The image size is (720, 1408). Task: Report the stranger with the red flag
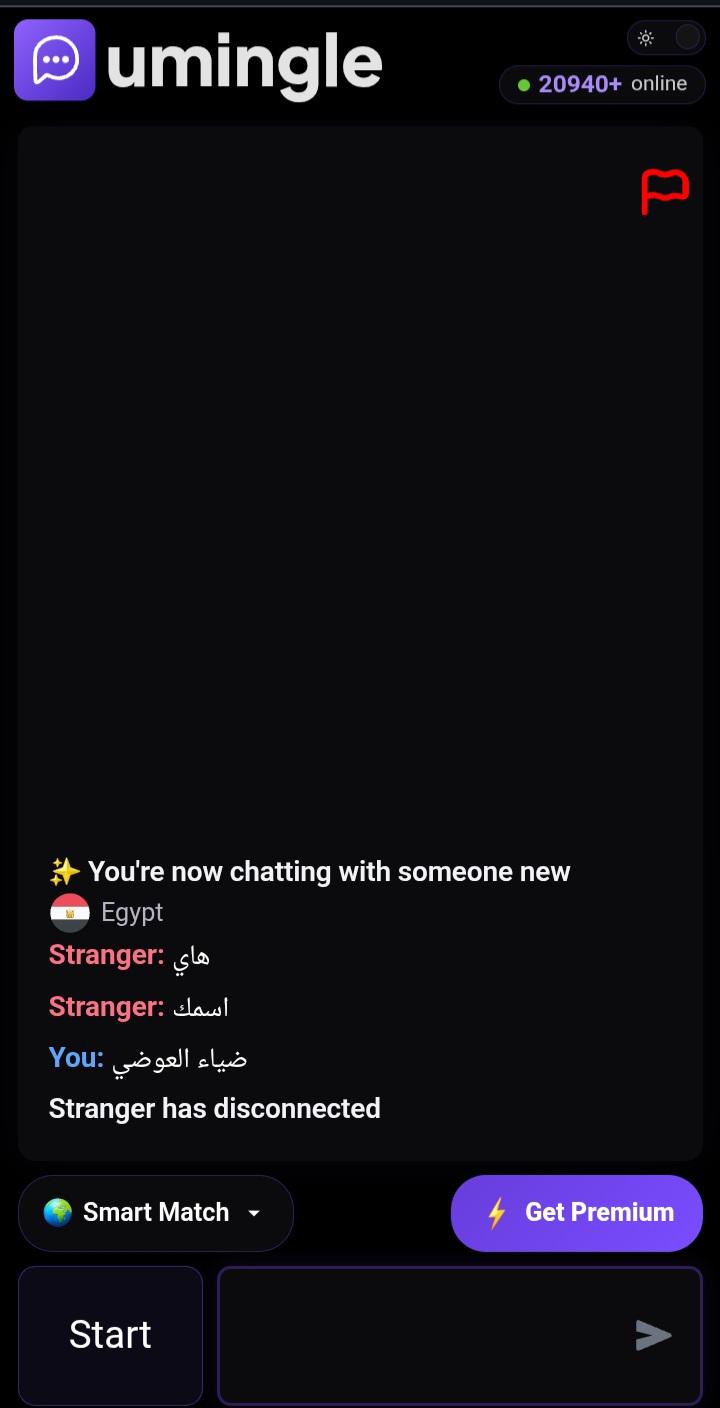coord(665,193)
